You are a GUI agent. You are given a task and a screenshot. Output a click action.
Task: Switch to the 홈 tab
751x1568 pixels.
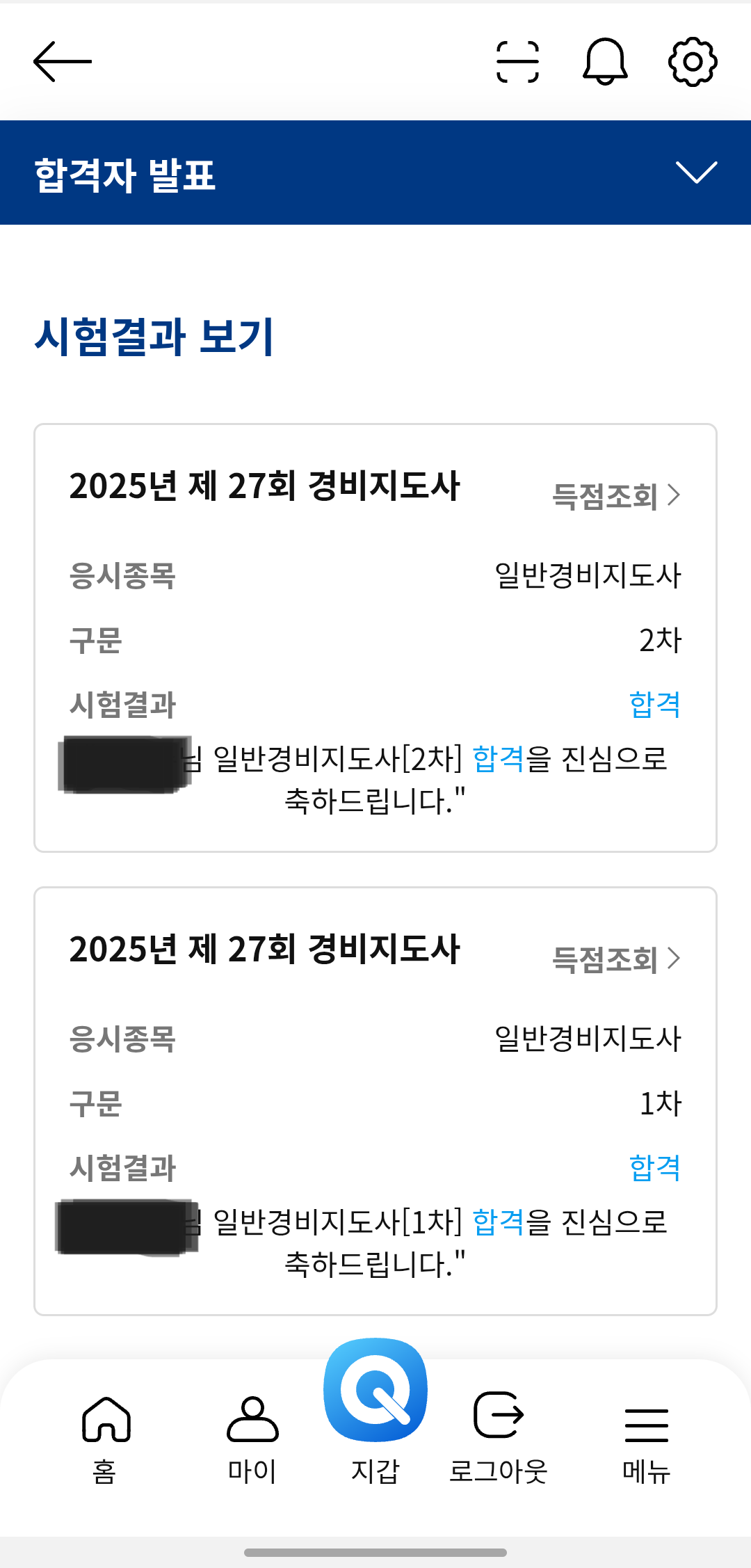pyautogui.click(x=106, y=1439)
